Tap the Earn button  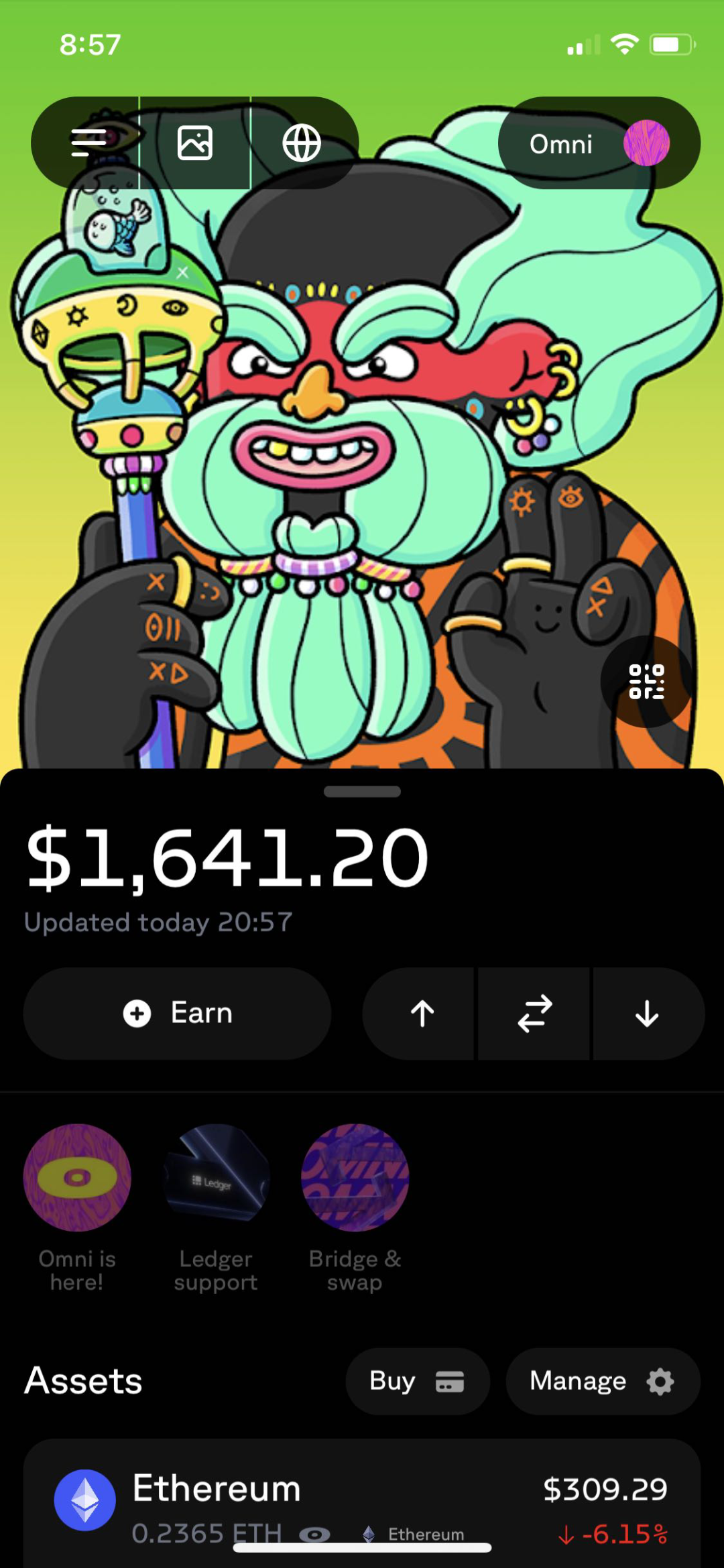178,1013
